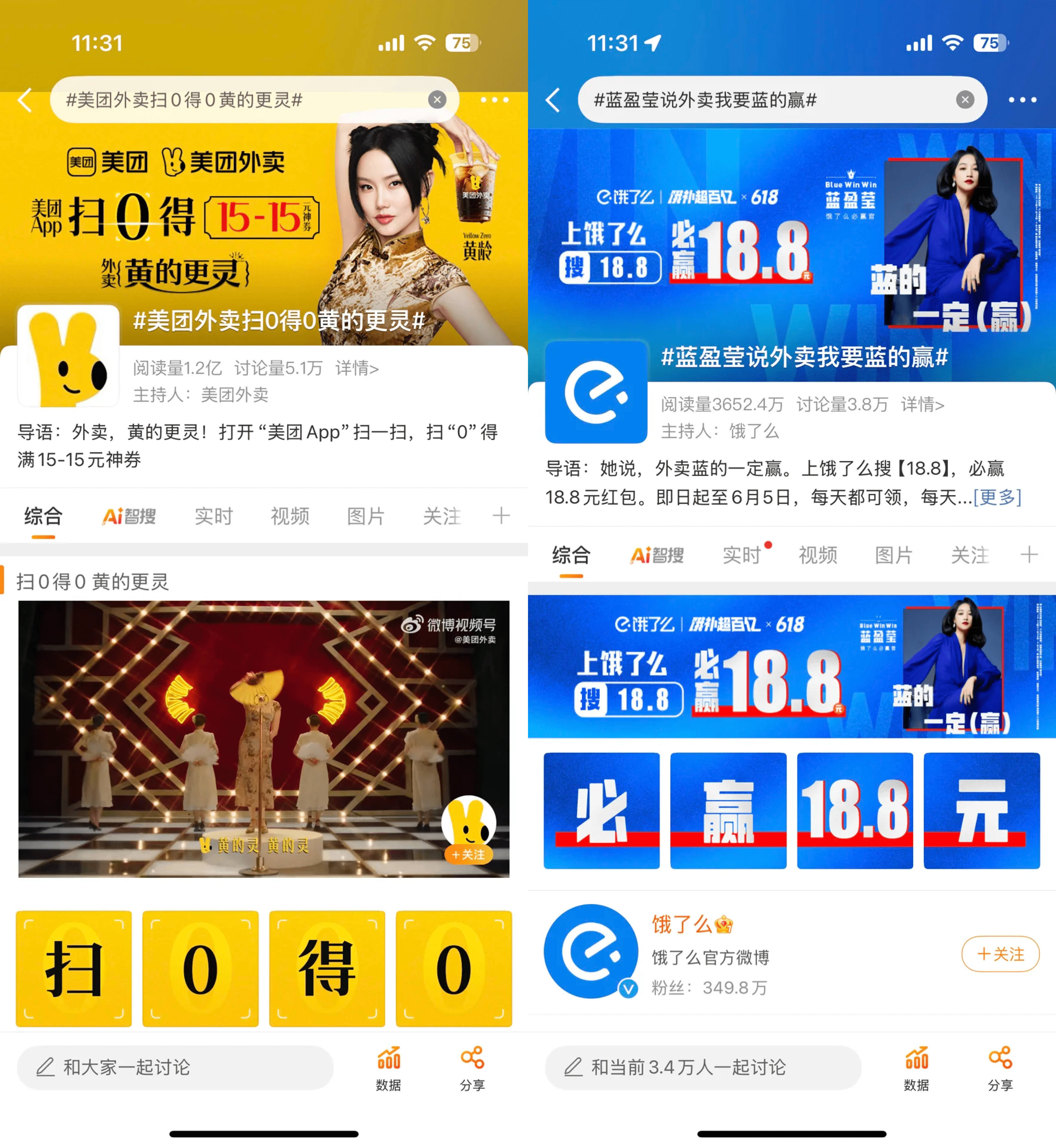Follow 美团外卖 via the 关注 badge on the video
The width and height of the screenshot is (1056, 1148).
click(x=469, y=854)
